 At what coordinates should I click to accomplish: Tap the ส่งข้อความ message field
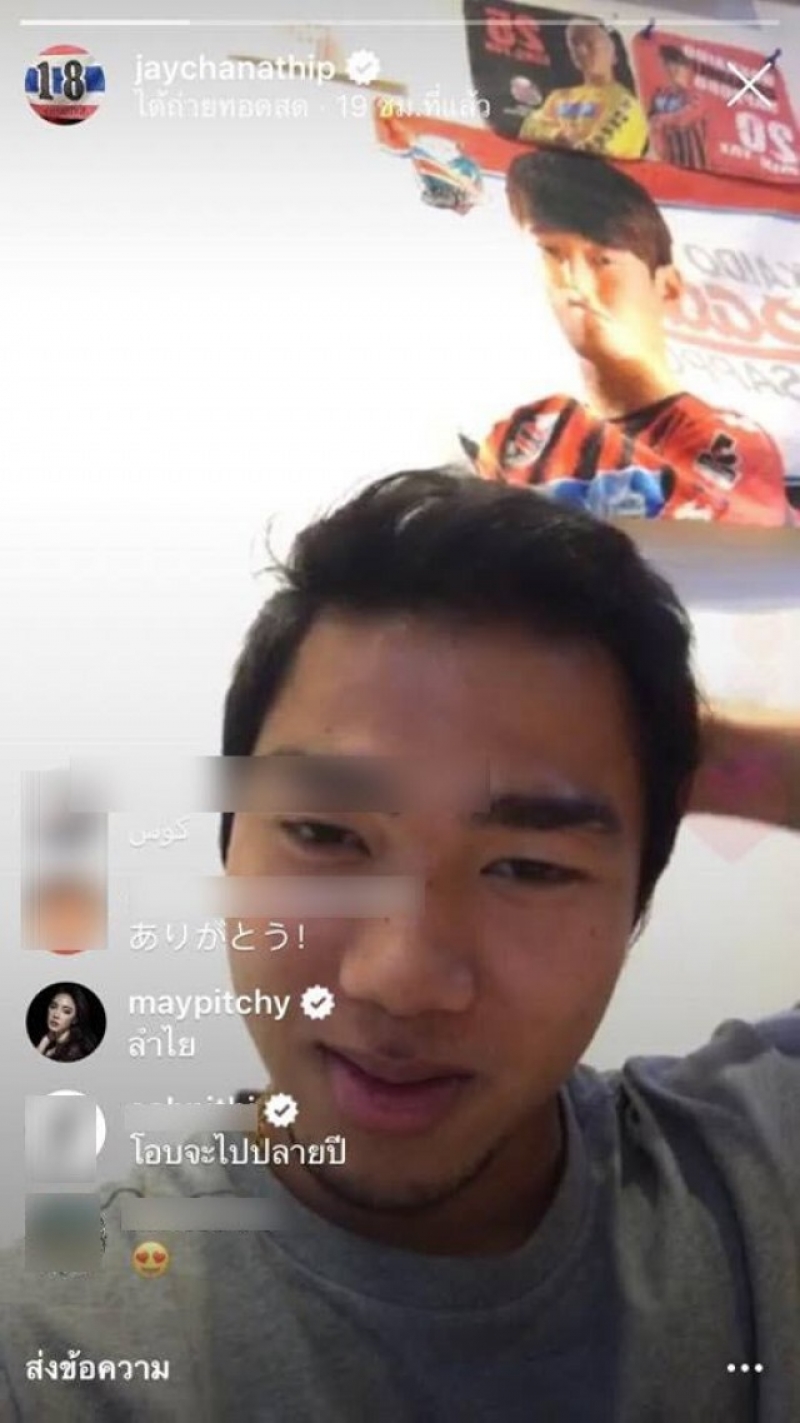click(97, 1367)
